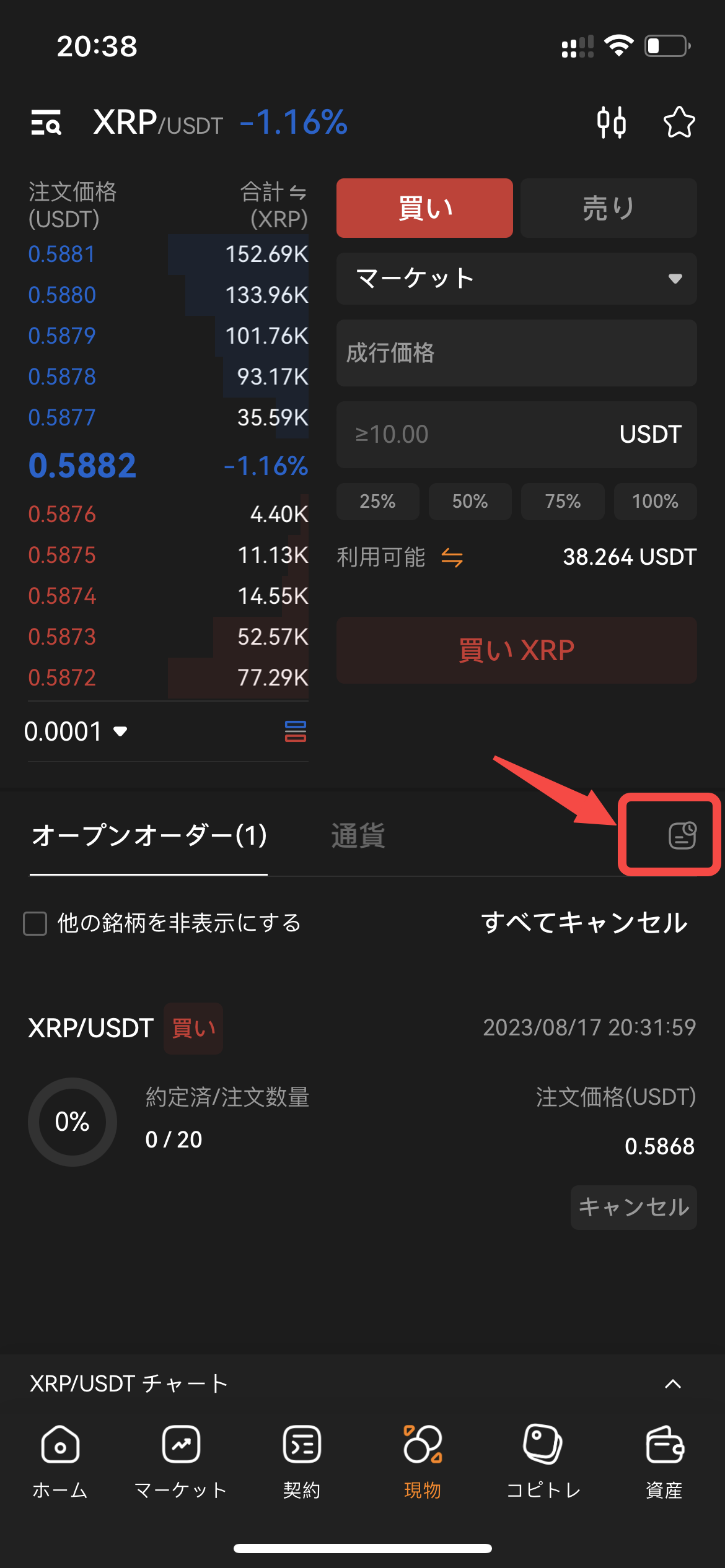Switch to the 売り sell tab
The image size is (725, 1568).
tap(608, 208)
